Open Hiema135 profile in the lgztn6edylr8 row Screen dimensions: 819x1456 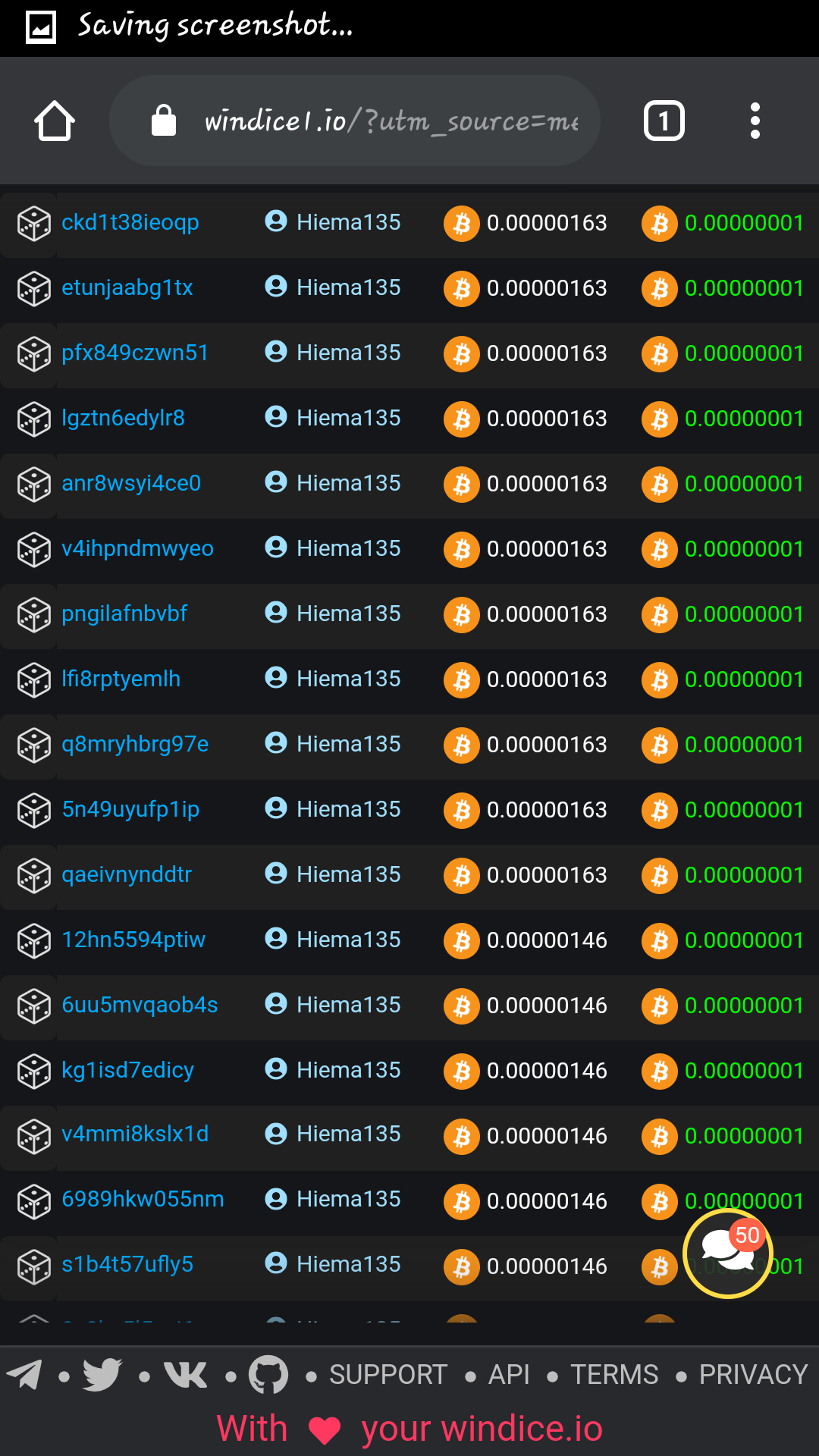pos(347,419)
